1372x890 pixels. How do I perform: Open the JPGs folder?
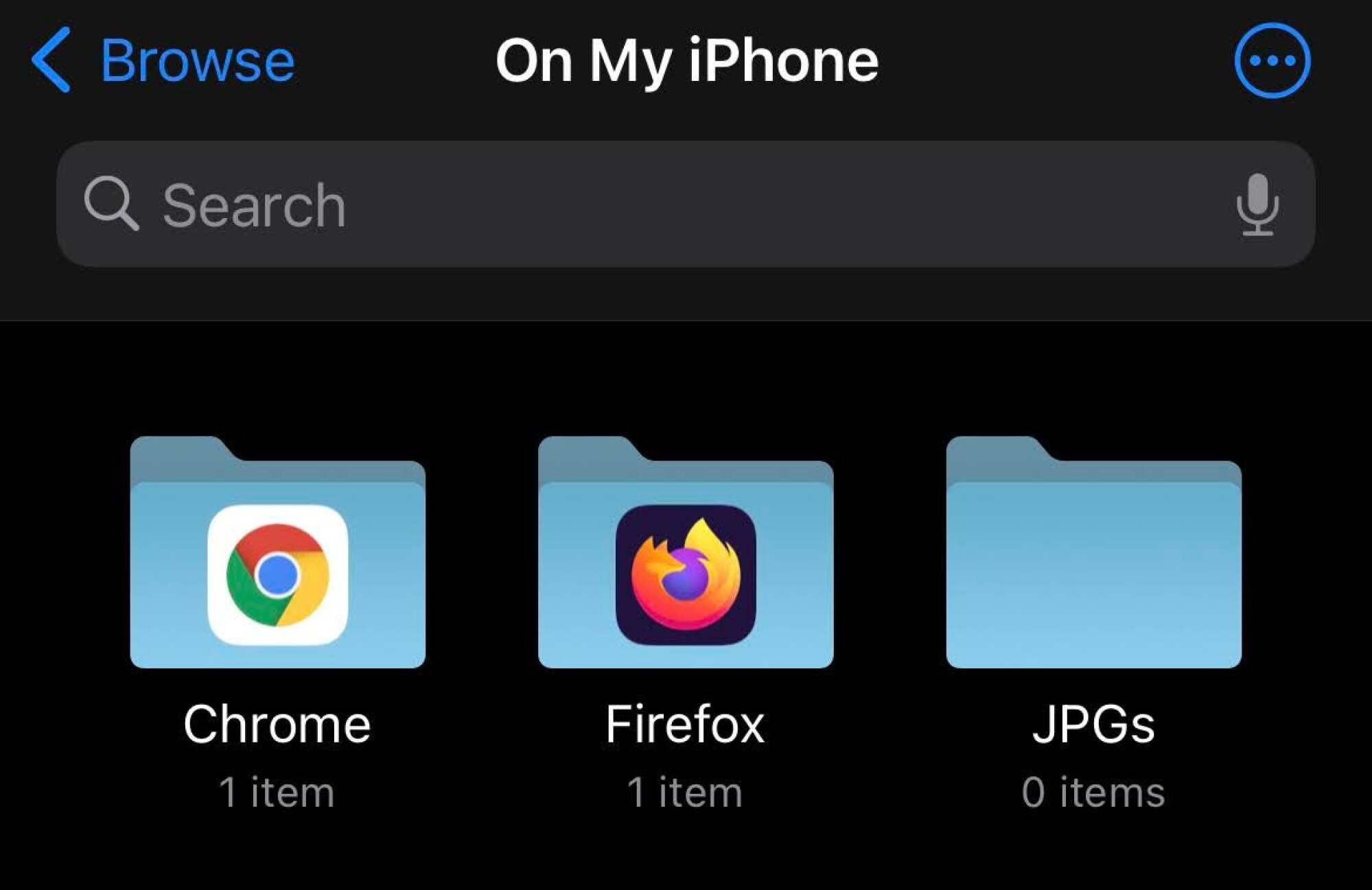(x=1093, y=553)
